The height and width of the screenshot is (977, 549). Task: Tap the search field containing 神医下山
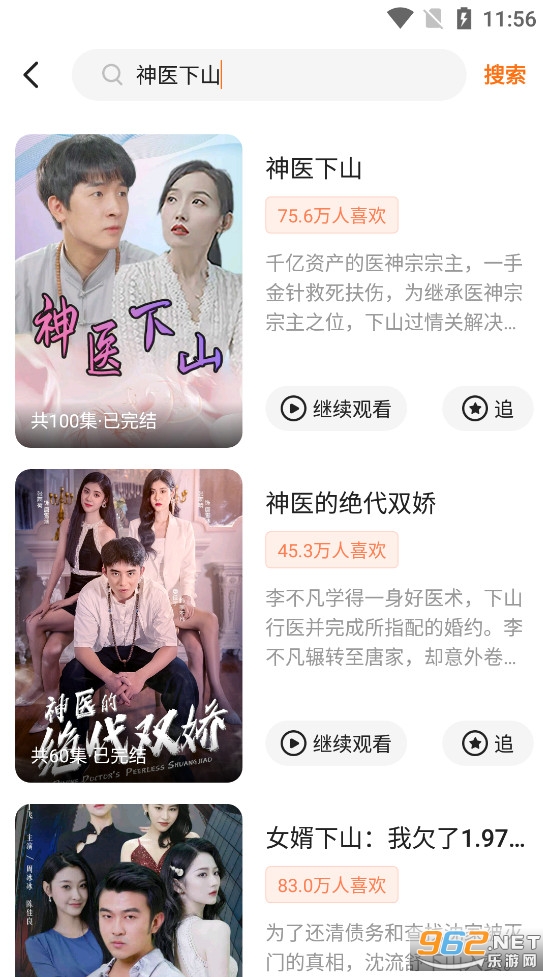[269, 75]
